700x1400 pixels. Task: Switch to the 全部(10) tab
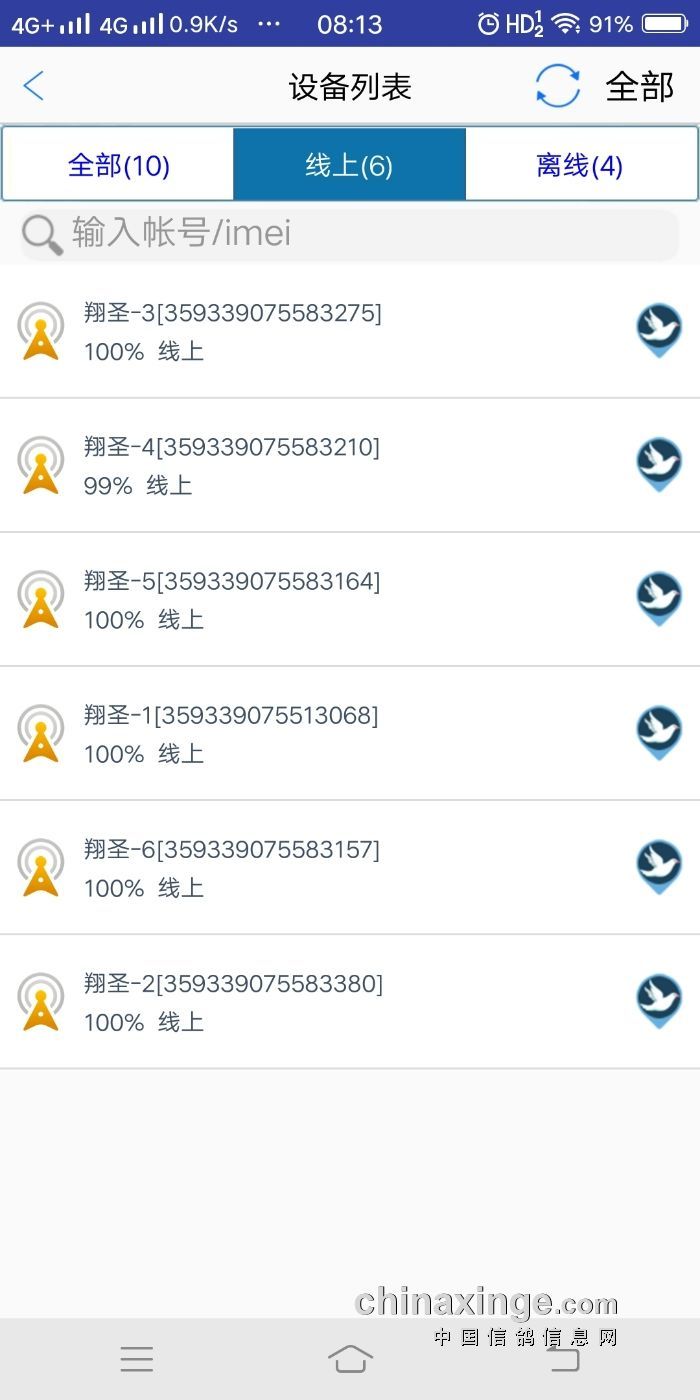click(118, 164)
